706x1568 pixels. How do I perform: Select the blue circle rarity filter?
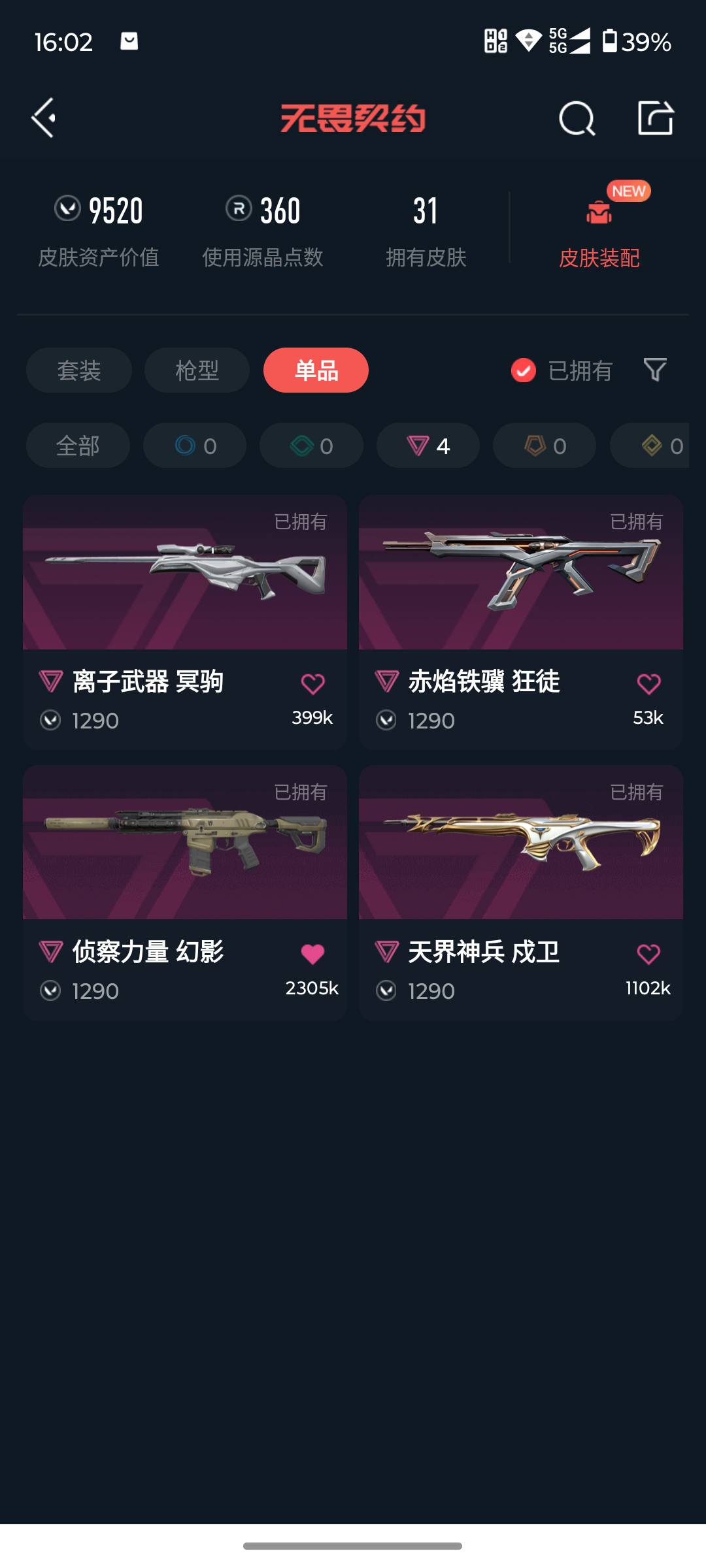click(194, 445)
